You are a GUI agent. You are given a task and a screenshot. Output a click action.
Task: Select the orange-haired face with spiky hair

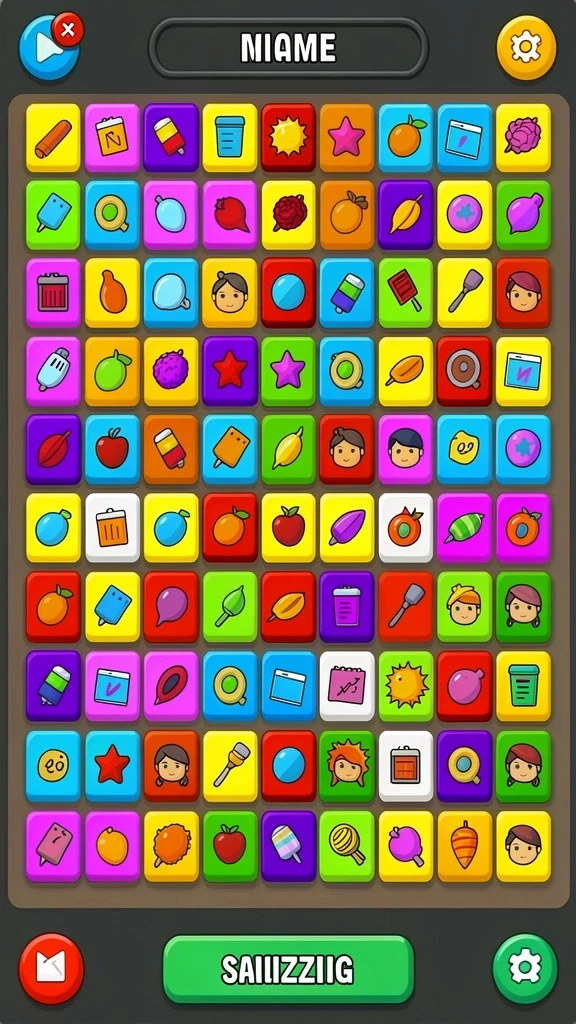(347, 765)
